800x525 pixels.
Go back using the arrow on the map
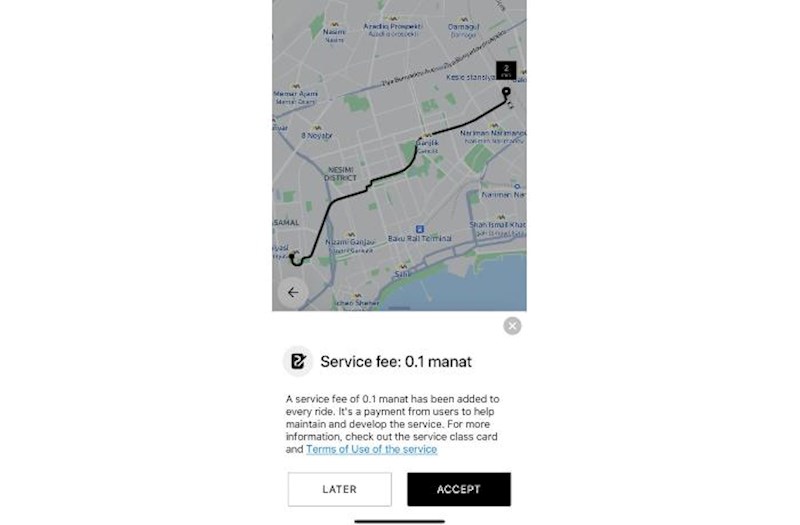coord(293,292)
